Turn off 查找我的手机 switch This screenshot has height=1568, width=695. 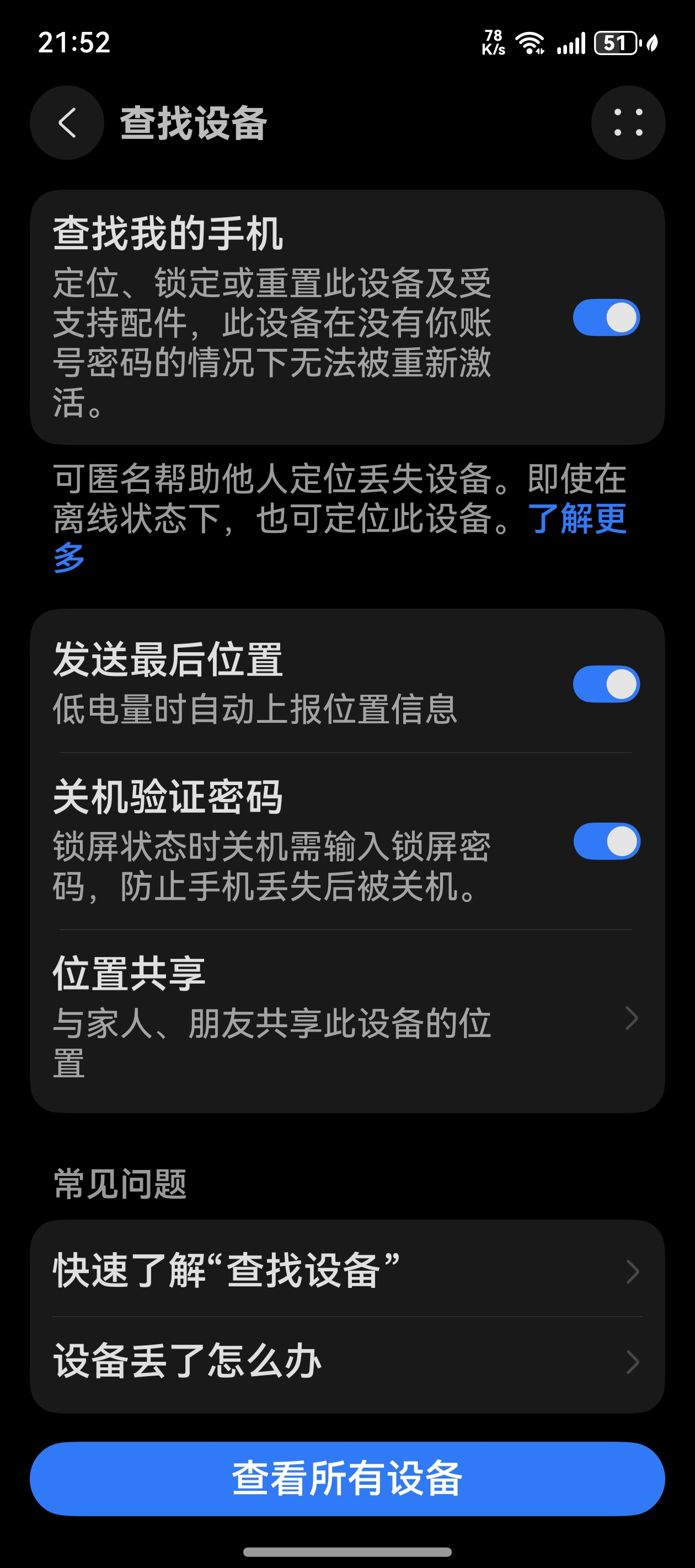coord(606,318)
